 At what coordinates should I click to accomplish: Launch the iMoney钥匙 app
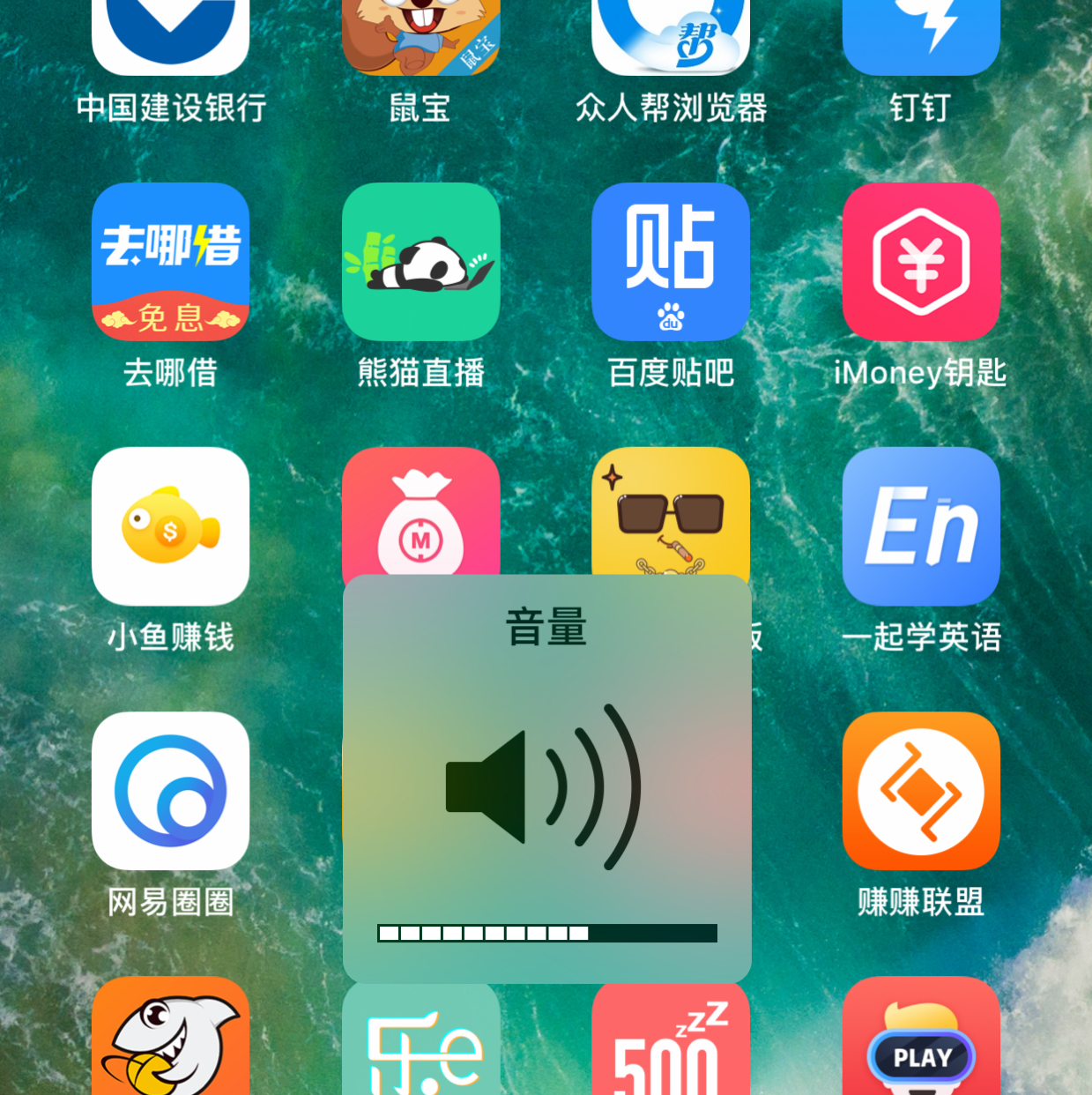[920, 262]
